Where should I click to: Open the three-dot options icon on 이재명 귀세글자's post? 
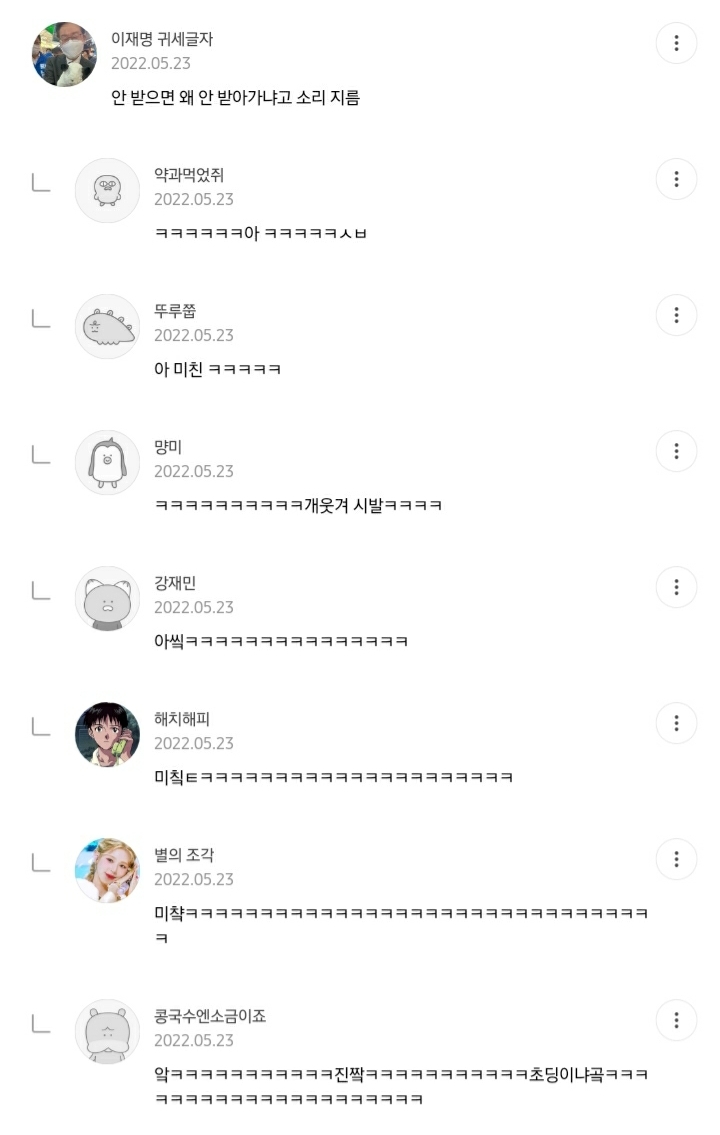click(x=677, y=43)
